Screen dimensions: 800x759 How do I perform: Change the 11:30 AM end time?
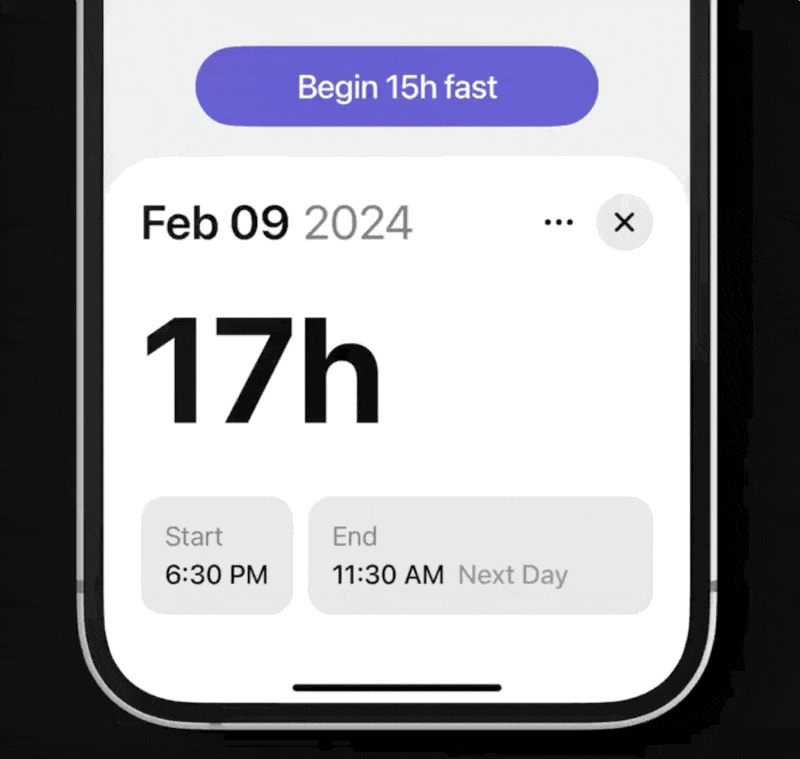point(480,556)
